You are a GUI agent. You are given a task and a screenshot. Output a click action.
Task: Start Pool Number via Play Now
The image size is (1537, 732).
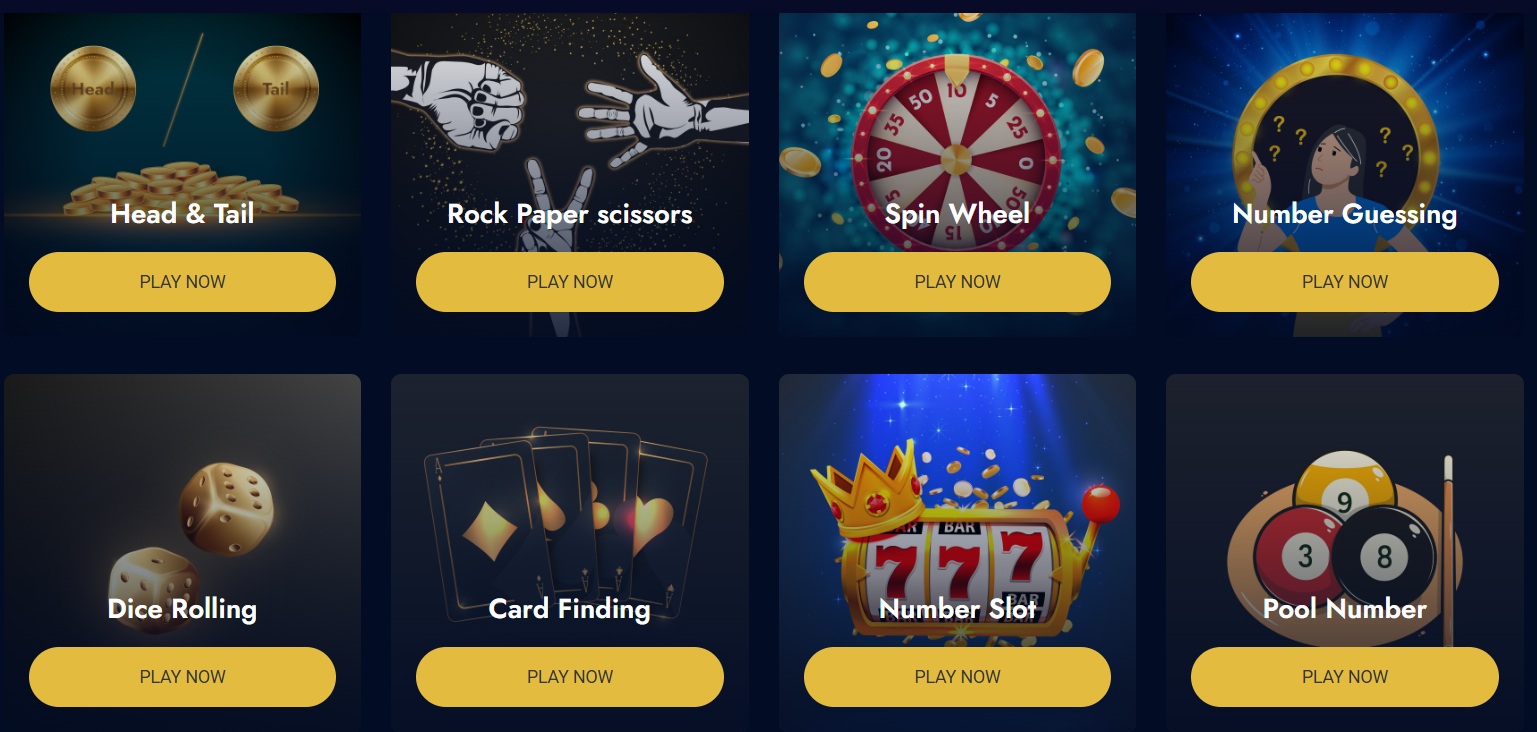(1344, 677)
